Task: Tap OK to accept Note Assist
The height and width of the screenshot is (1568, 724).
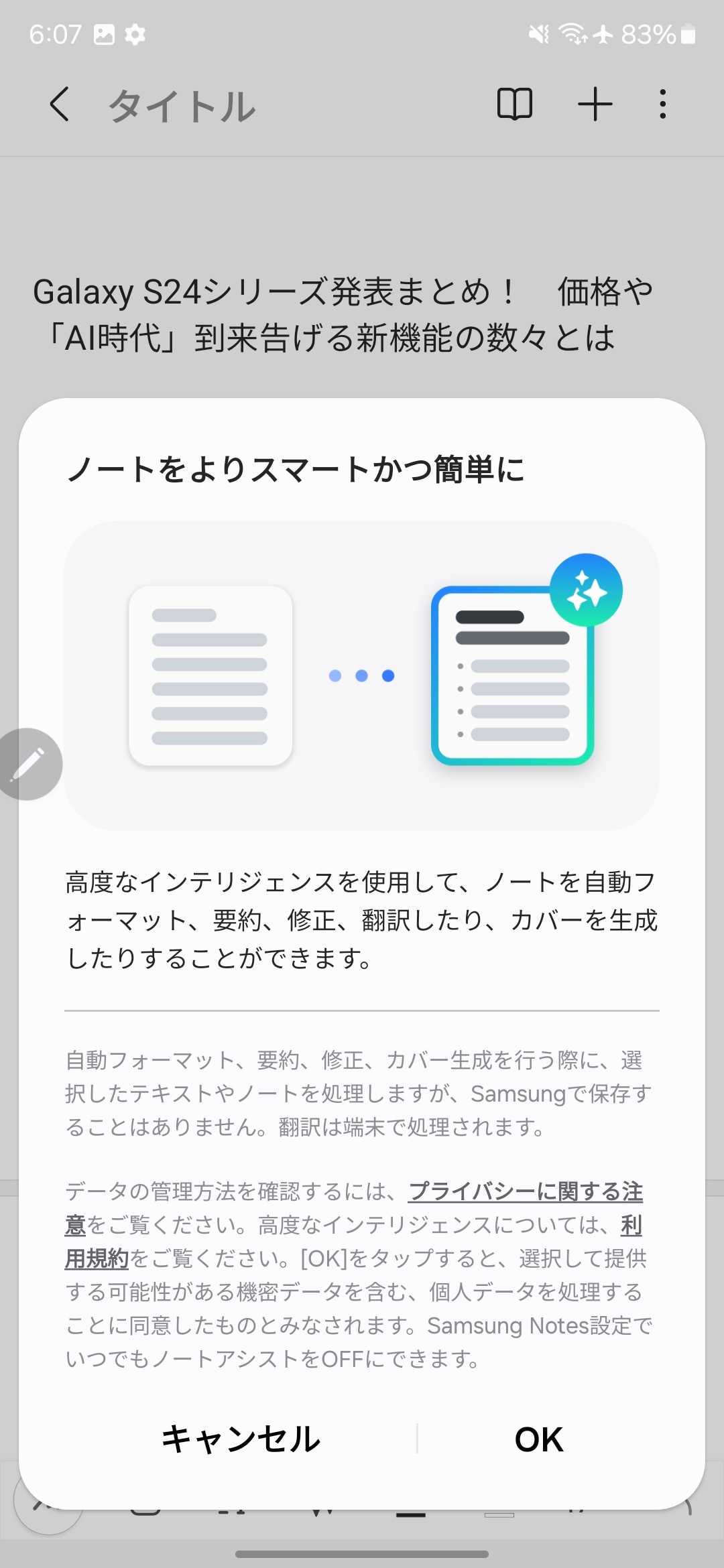Action: (x=538, y=1439)
